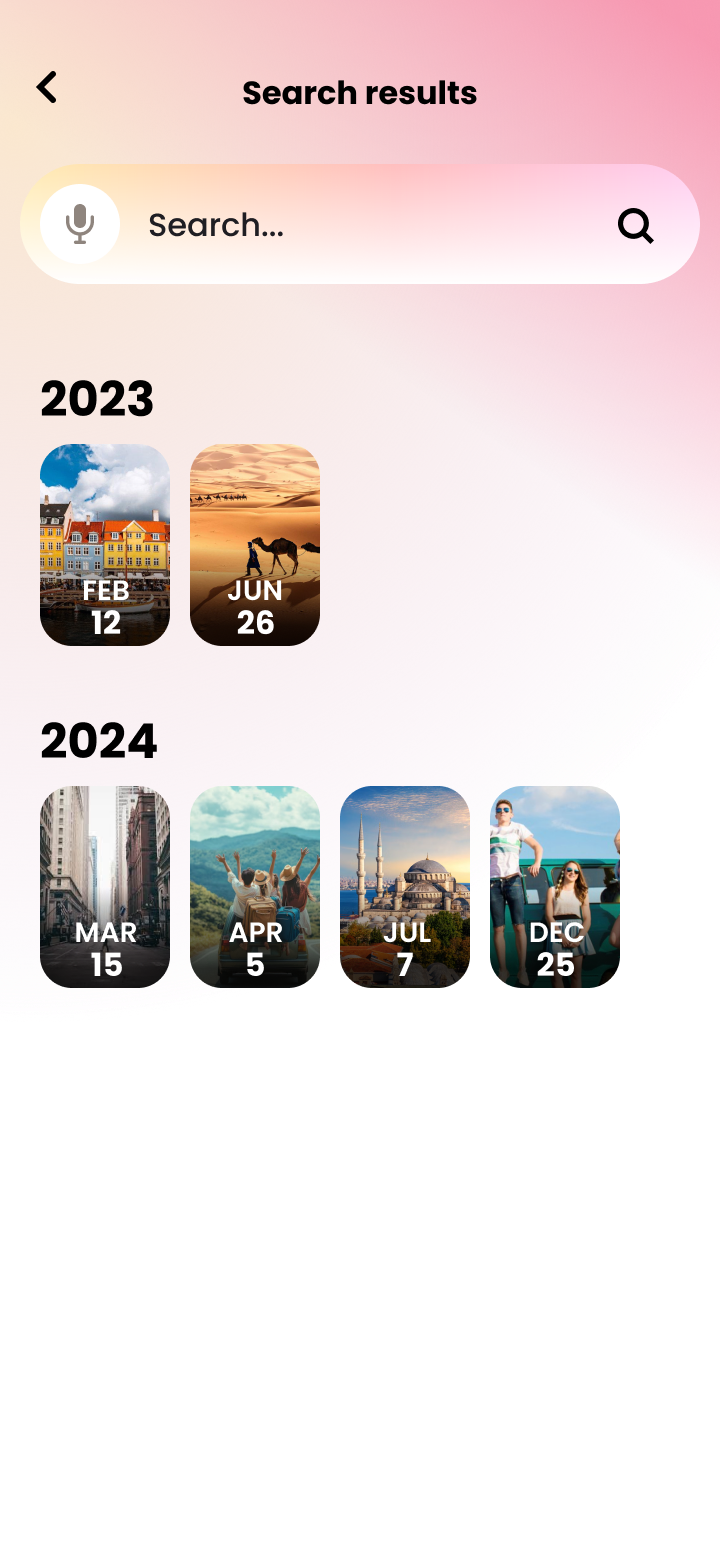The height and width of the screenshot is (1562, 720).
Task: Activate voice input with the mic button
Action: tap(78, 224)
